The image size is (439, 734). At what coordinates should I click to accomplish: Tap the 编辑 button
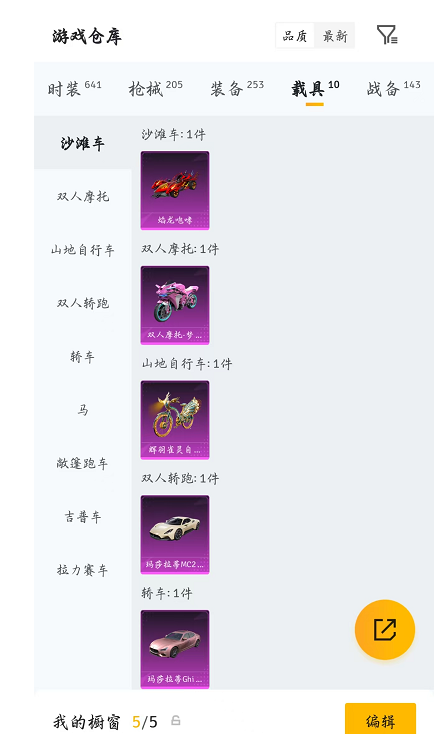[x=380, y=720]
